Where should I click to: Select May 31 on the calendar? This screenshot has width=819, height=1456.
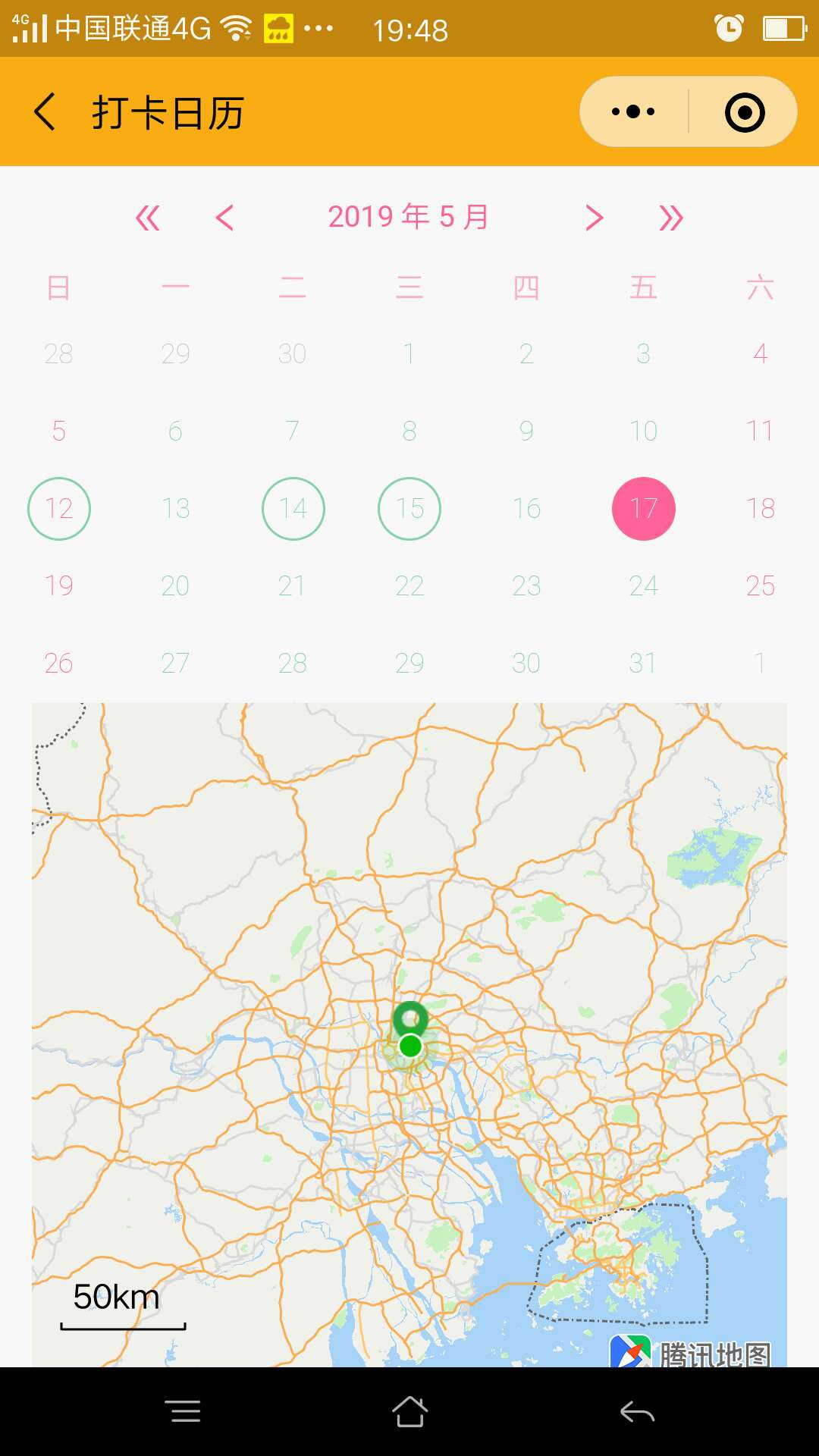pos(643,664)
